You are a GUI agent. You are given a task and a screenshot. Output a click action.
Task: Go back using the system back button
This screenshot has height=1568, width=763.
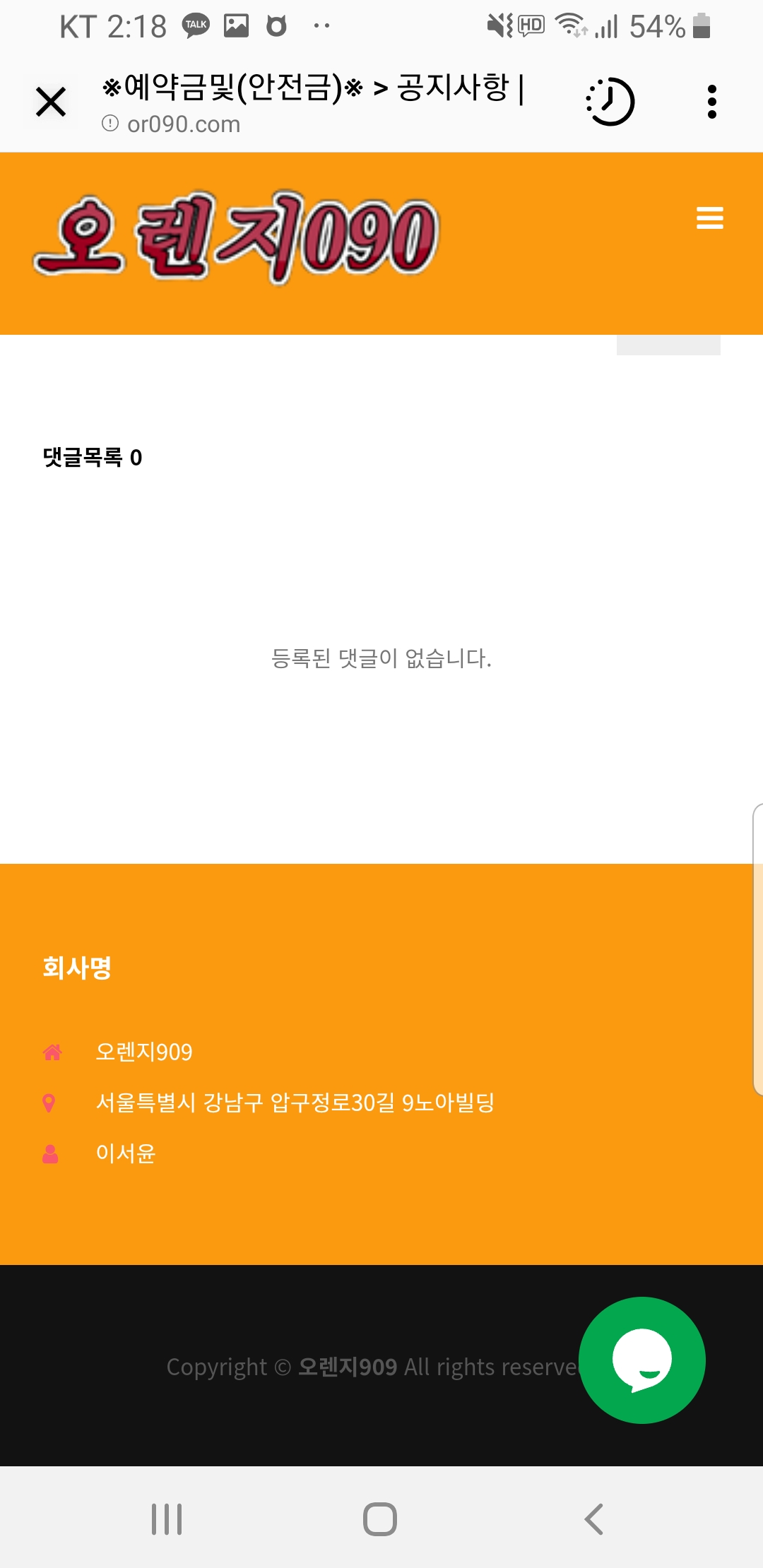click(594, 1519)
